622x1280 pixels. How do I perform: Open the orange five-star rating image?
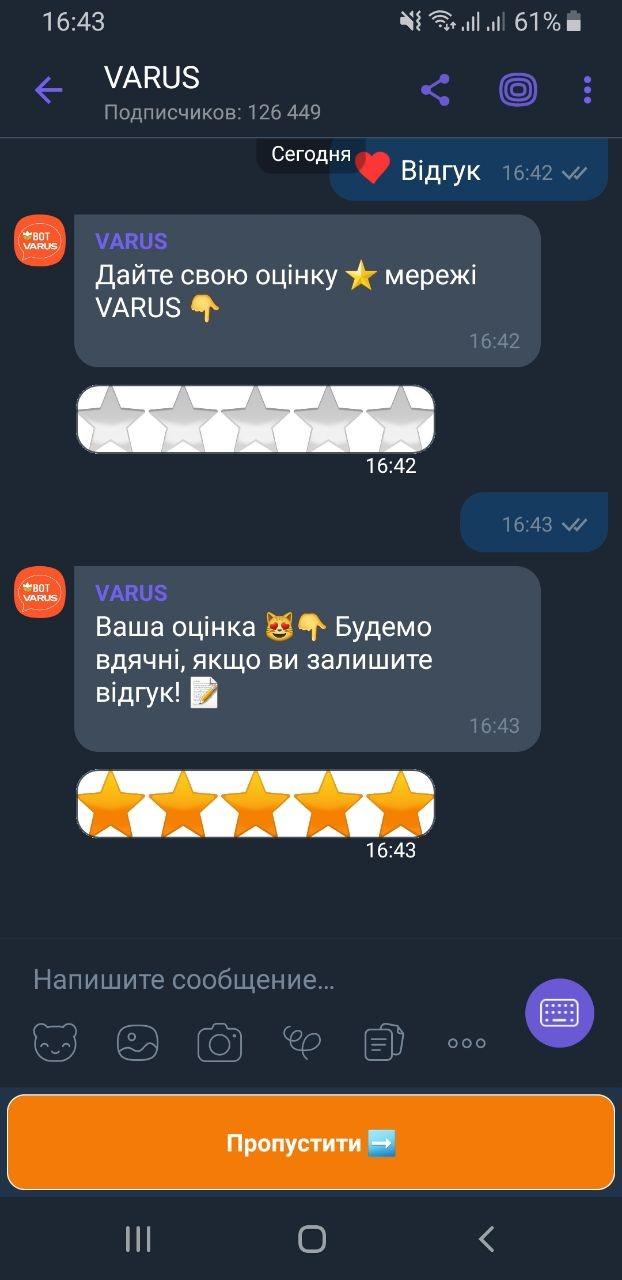256,803
